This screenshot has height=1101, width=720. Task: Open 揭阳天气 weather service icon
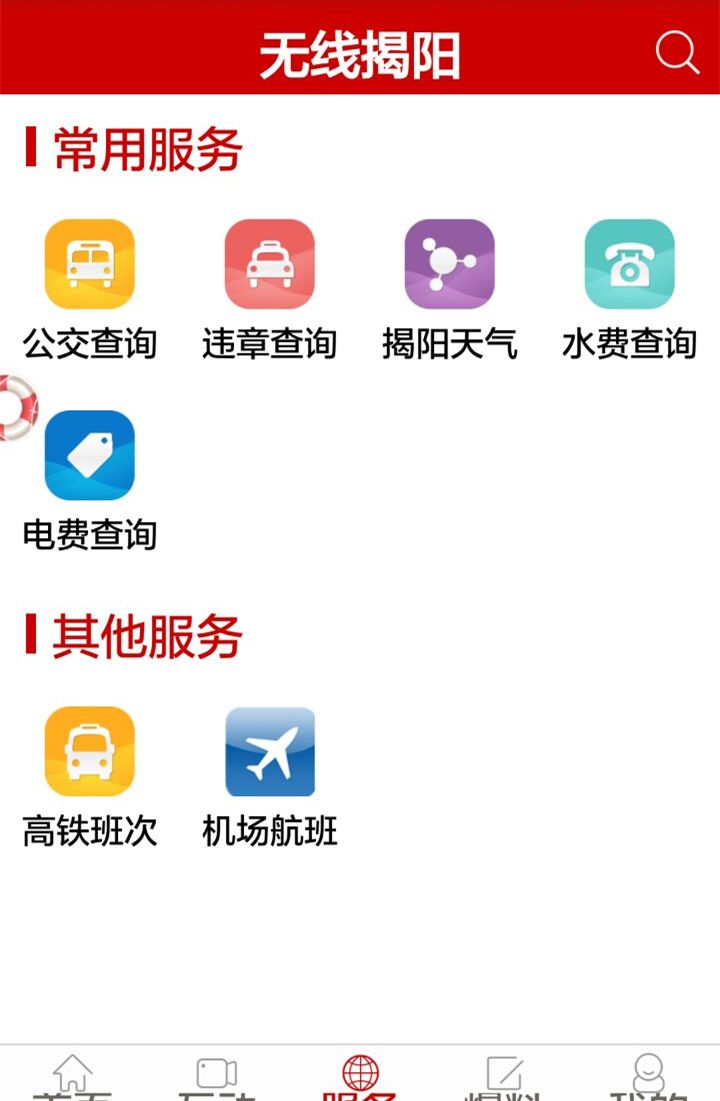point(450,265)
